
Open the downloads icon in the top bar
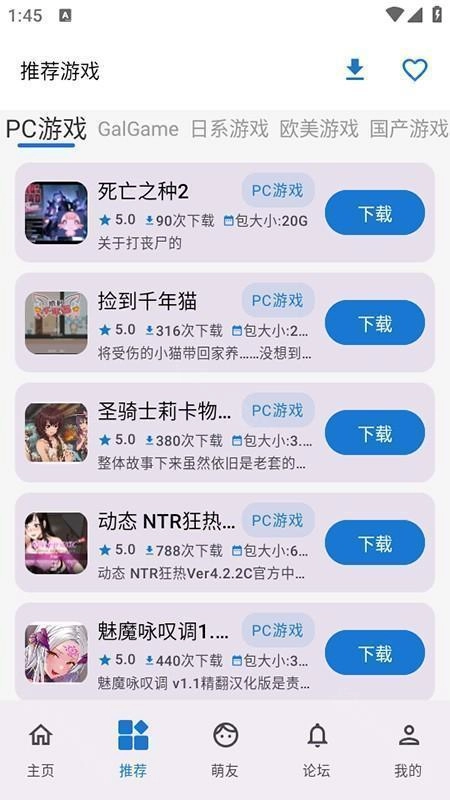[x=355, y=70]
